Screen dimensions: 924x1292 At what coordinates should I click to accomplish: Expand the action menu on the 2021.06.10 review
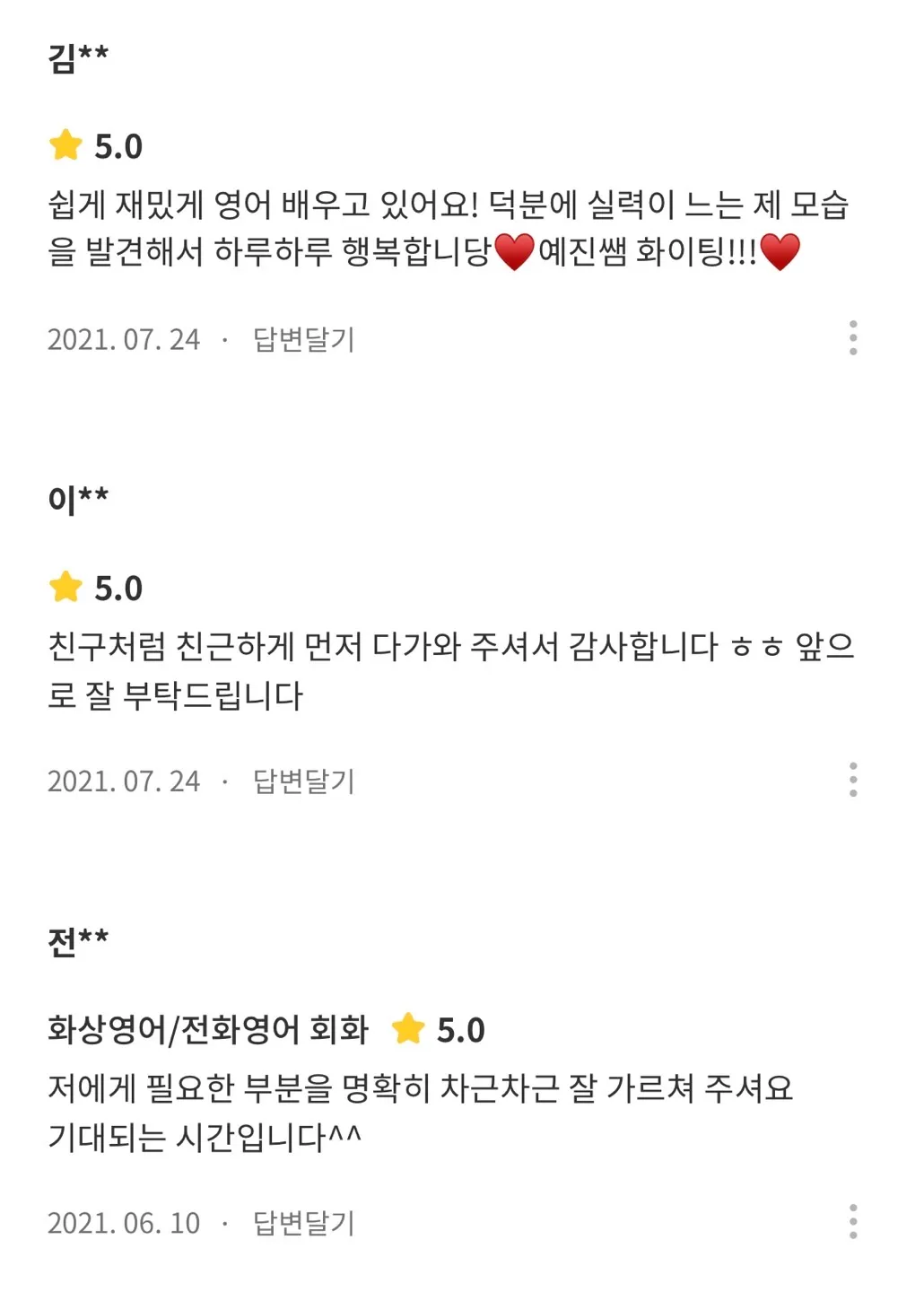tap(853, 1220)
